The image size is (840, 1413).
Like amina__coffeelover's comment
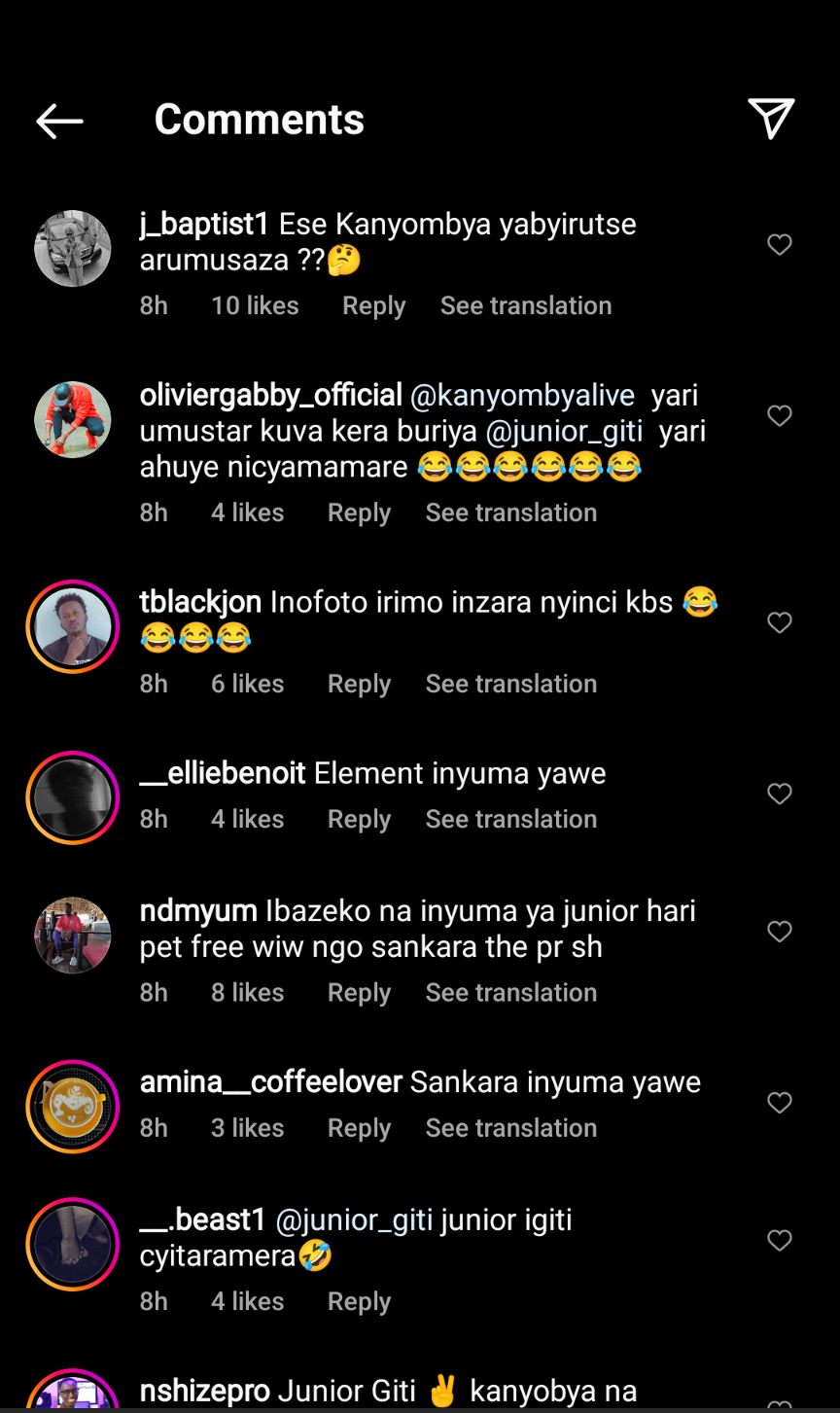(780, 1103)
